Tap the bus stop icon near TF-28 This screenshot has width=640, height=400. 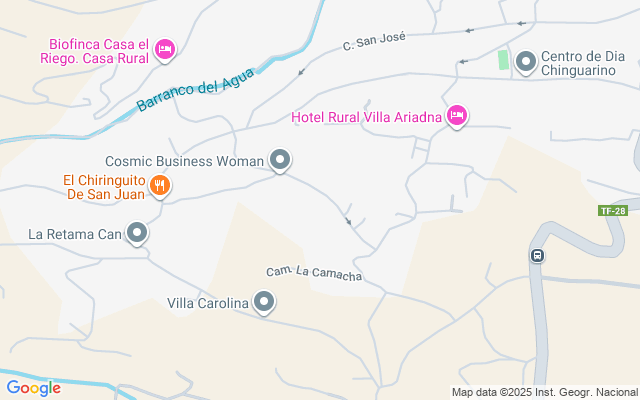[x=537, y=255]
